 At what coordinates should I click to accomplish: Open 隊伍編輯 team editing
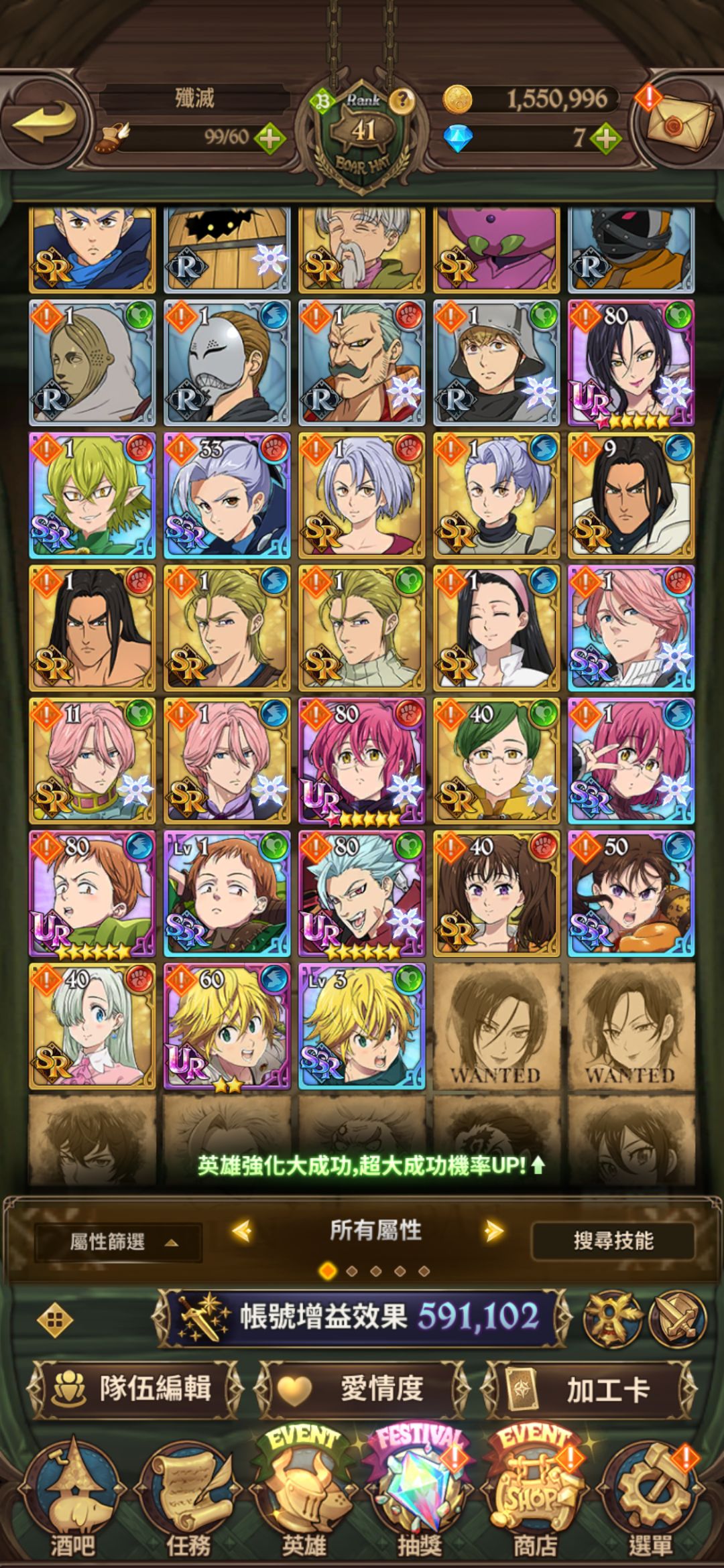[134, 1388]
